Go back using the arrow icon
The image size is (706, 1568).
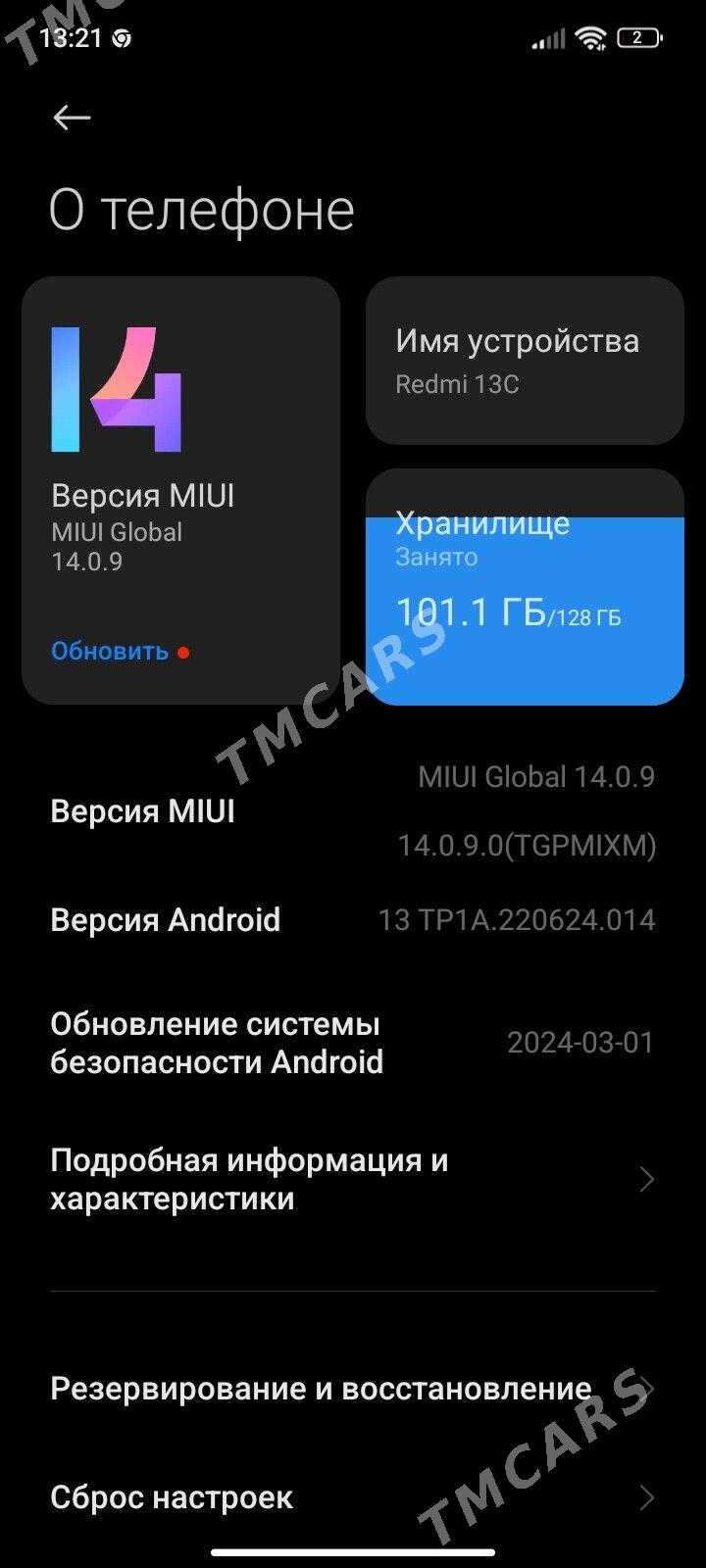[x=72, y=118]
